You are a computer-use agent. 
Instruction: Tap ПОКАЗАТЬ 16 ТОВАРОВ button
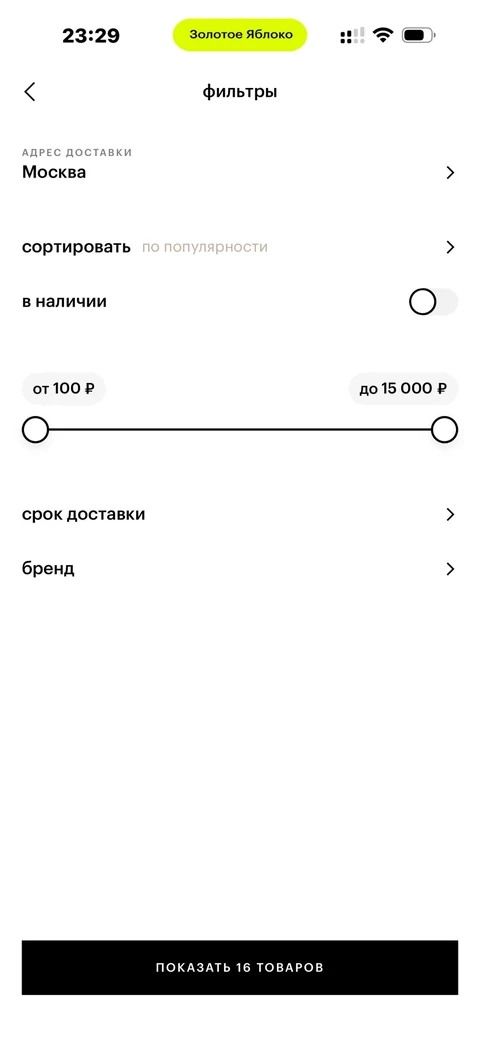(x=239, y=967)
